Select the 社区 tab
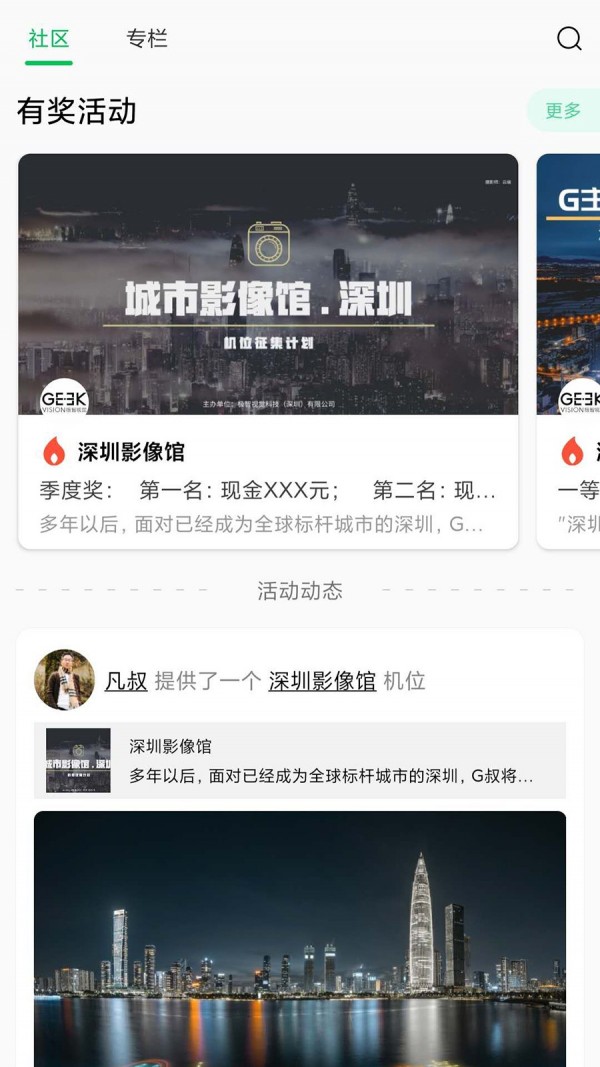The height and width of the screenshot is (1067, 600). [48, 39]
